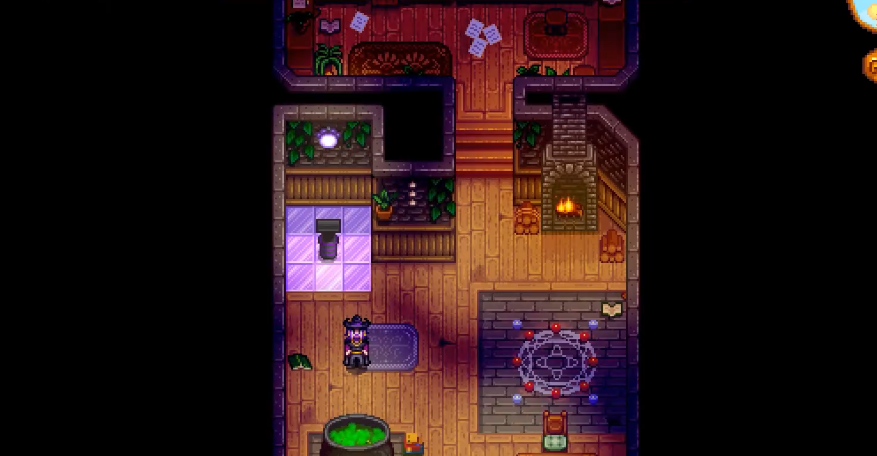The image size is (877, 456).
Task: Walk to the staircase leading upstairs
Action: coord(484,147)
